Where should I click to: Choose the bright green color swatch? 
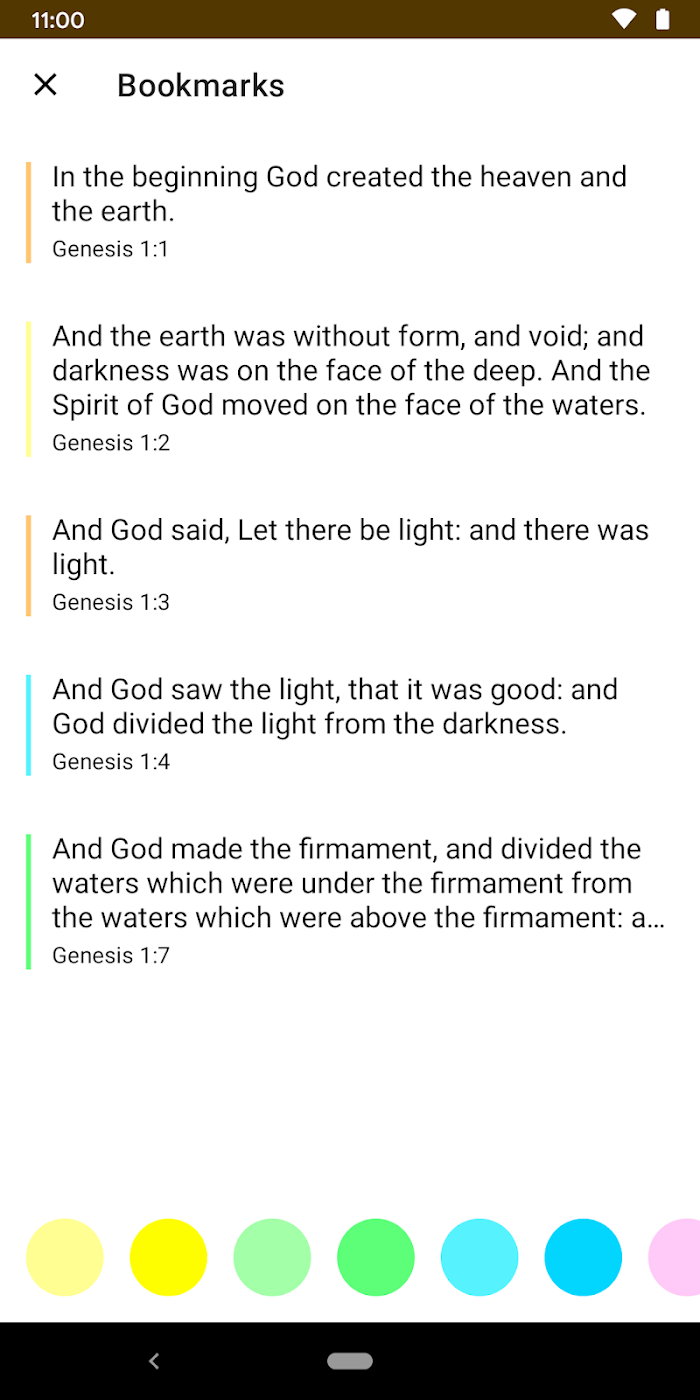click(376, 1258)
